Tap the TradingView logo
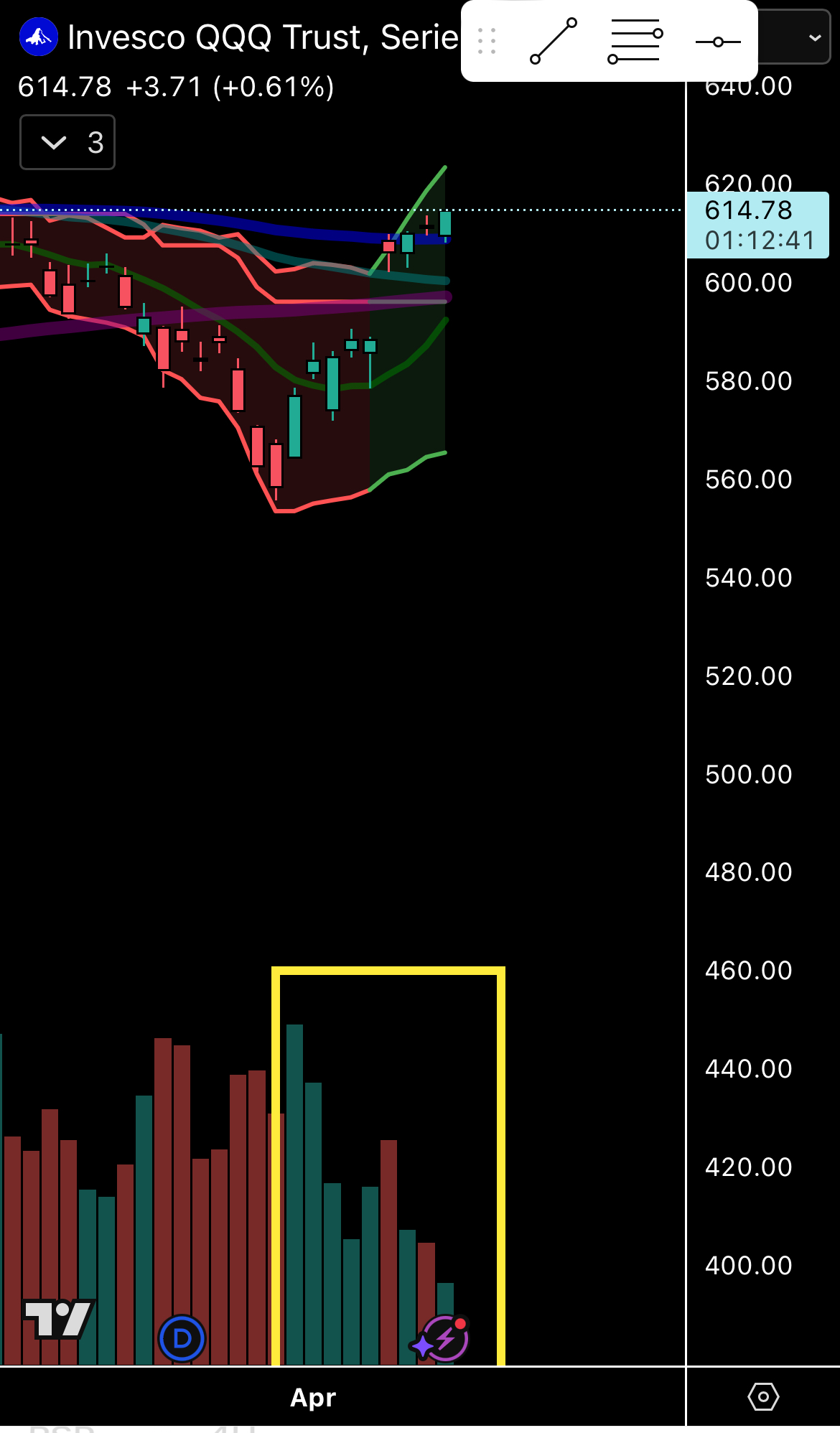This screenshot has width=840, height=1433. tap(58, 1319)
